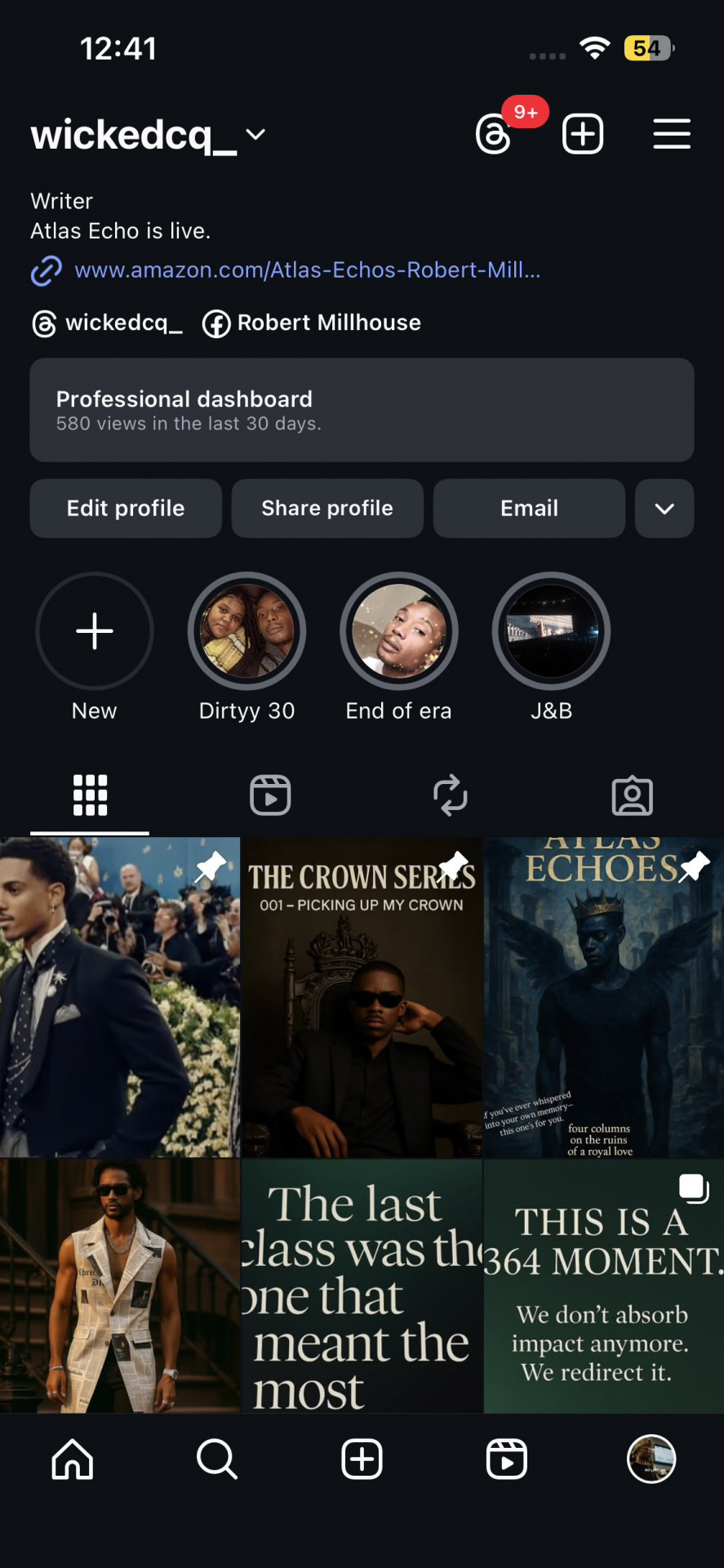
Task: Tap Share profile
Action: [x=327, y=509]
